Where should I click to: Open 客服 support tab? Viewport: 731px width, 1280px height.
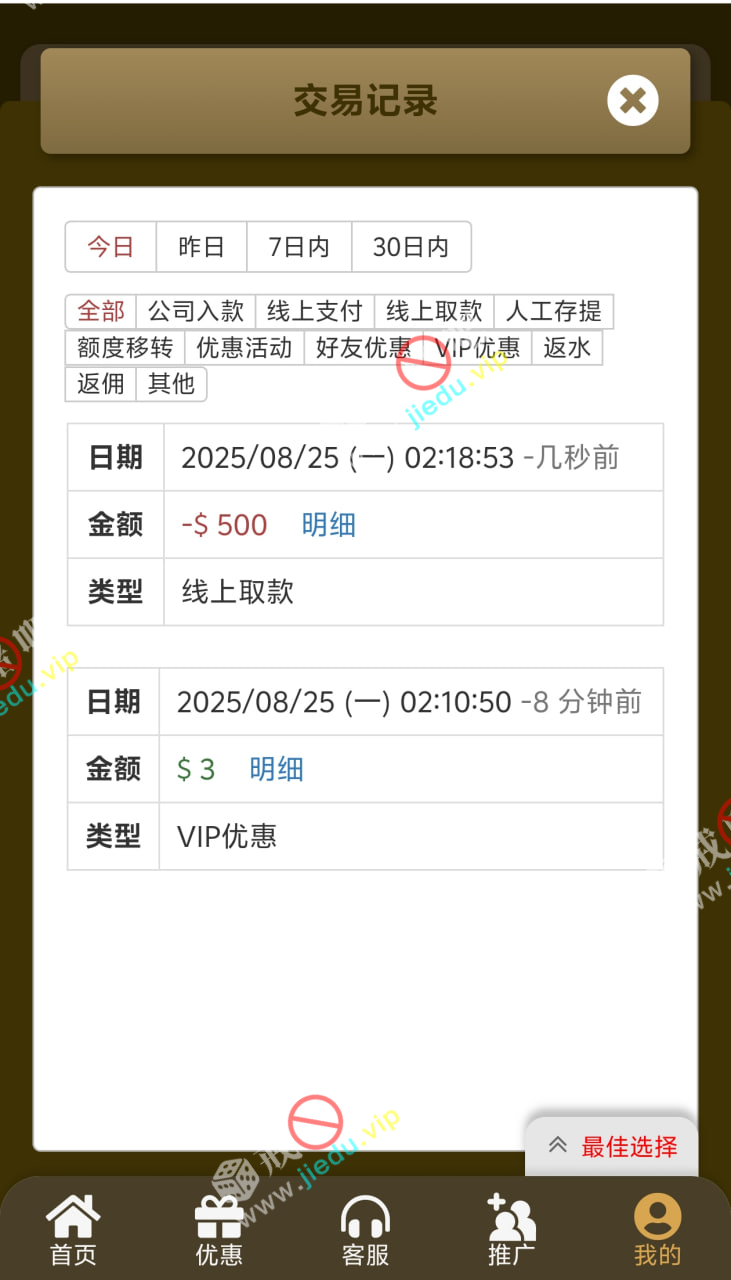pyautogui.click(x=365, y=1231)
